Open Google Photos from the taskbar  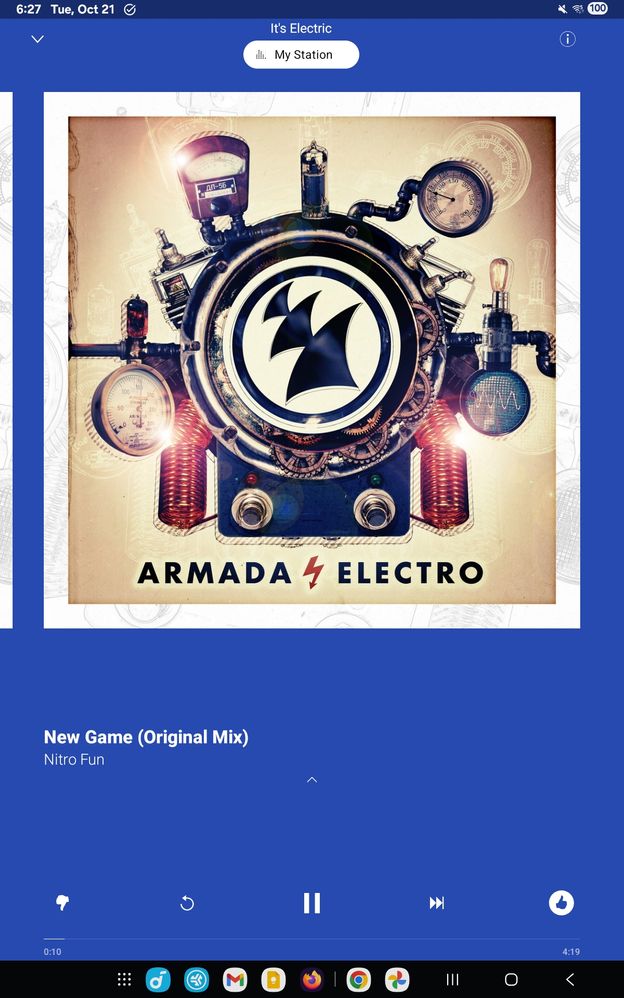click(397, 980)
